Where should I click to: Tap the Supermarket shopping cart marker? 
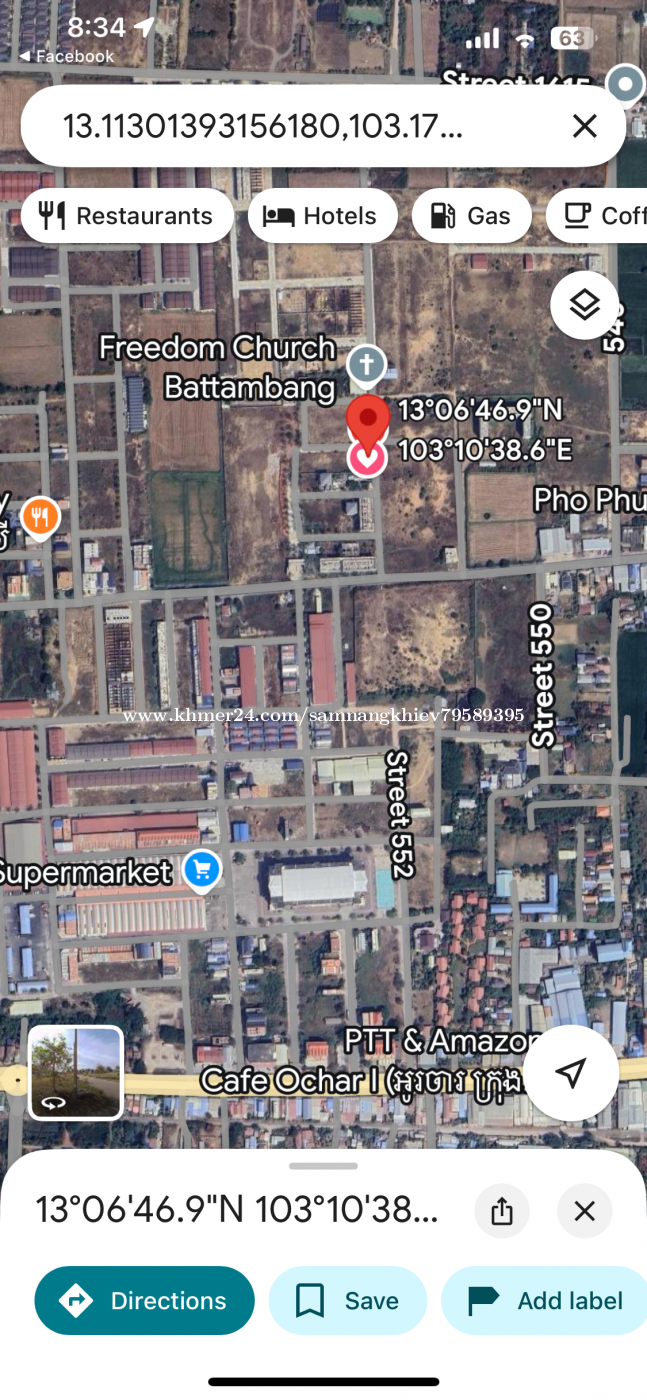pyautogui.click(x=202, y=871)
